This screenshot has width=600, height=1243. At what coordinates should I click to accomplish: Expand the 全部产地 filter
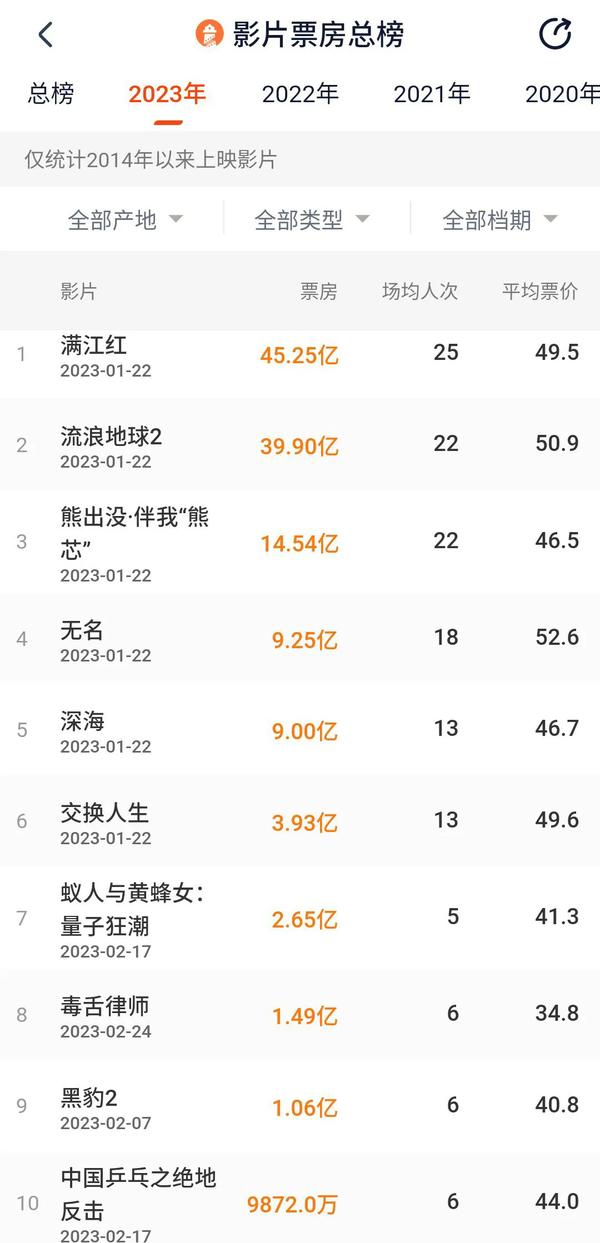click(x=125, y=220)
